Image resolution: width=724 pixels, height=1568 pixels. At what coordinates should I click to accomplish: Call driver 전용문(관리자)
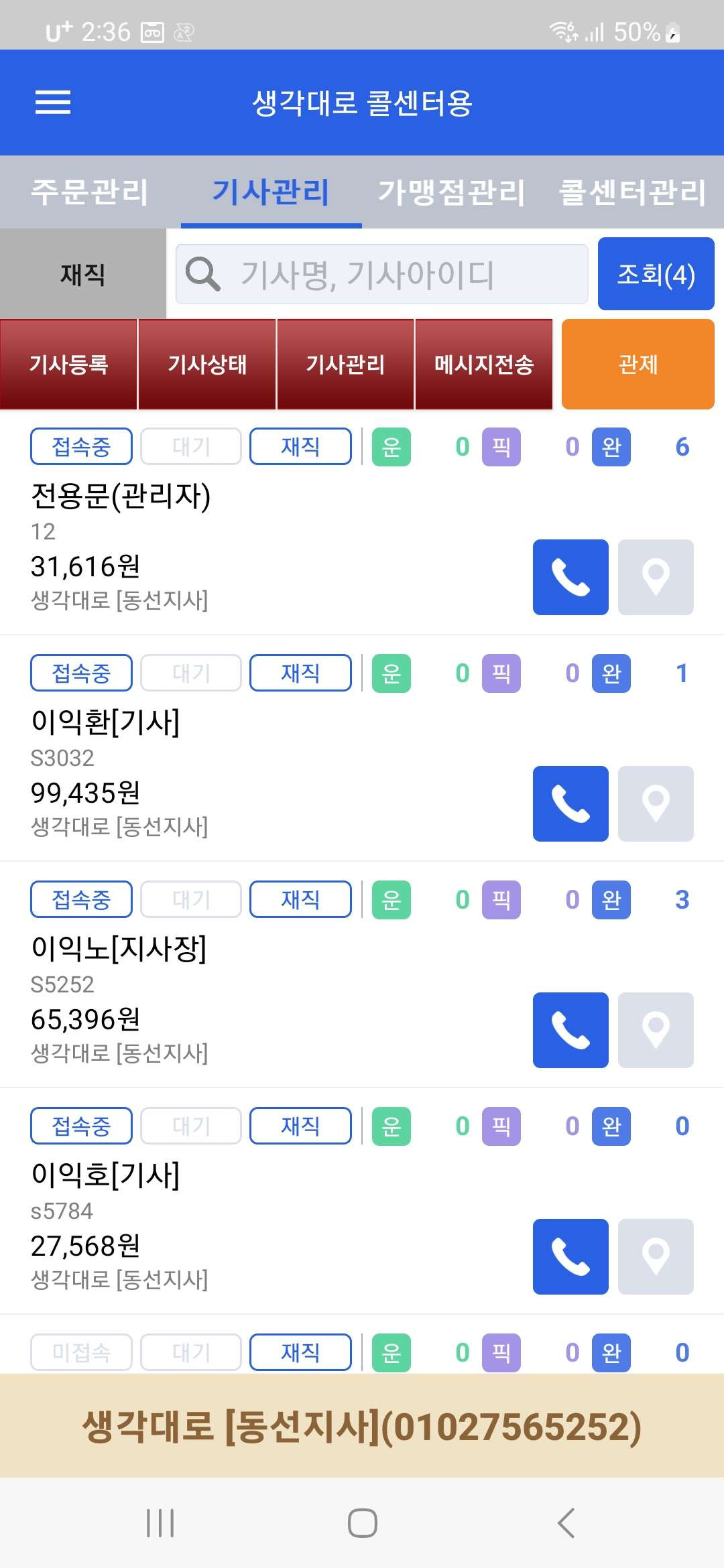tap(570, 577)
